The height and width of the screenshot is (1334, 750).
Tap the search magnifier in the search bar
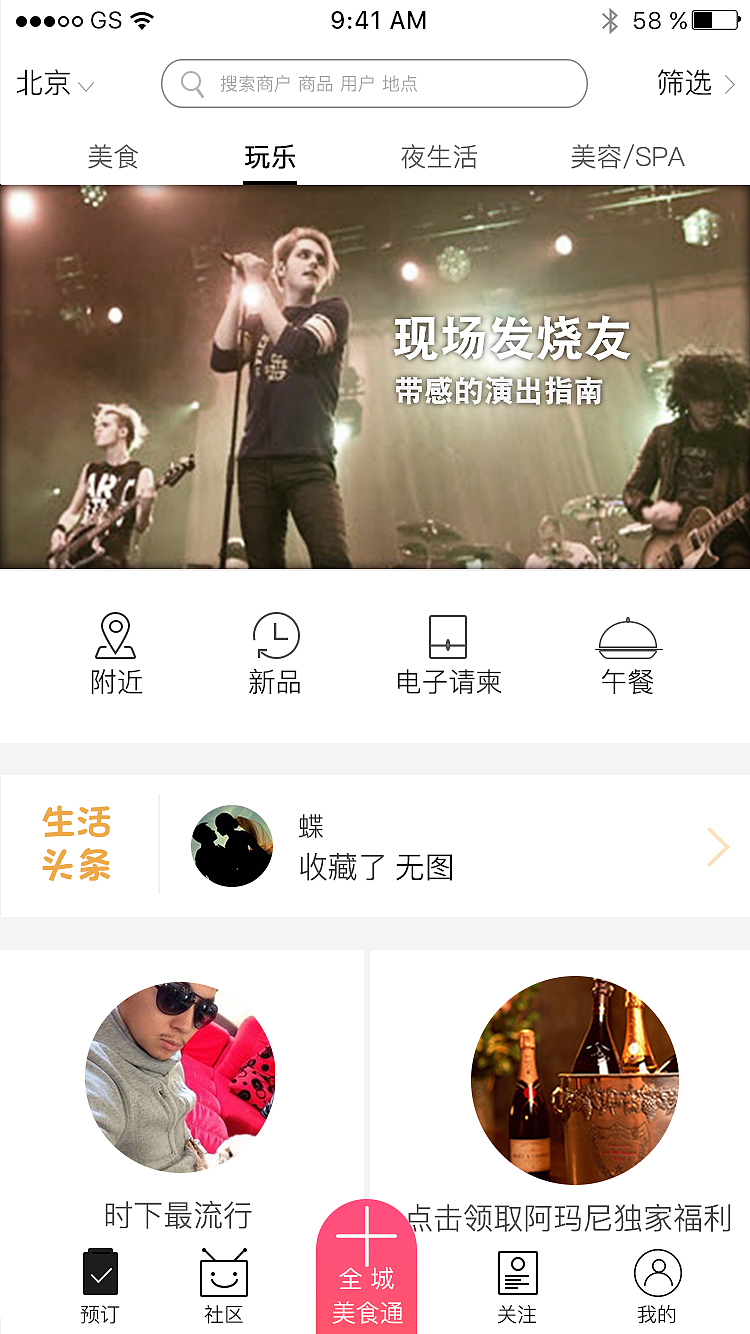192,84
